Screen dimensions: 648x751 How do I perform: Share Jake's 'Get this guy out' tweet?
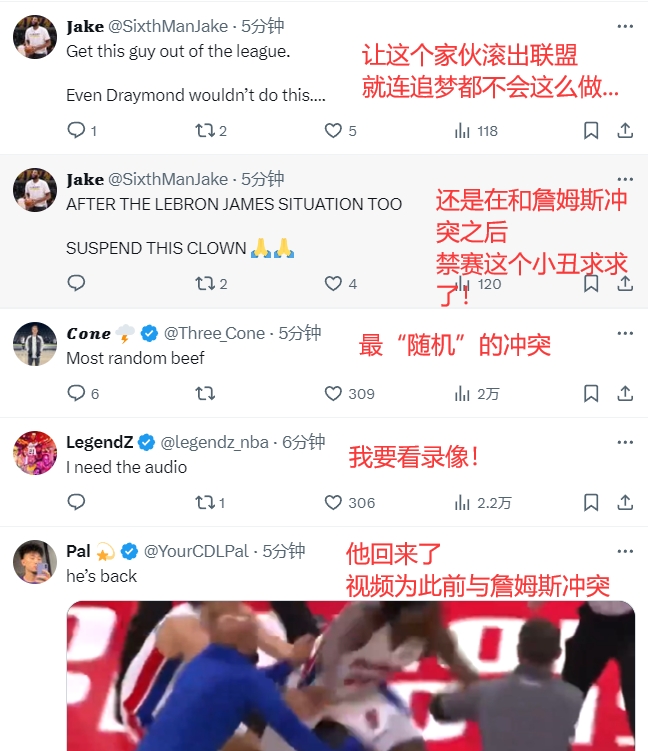(x=624, y=131)
